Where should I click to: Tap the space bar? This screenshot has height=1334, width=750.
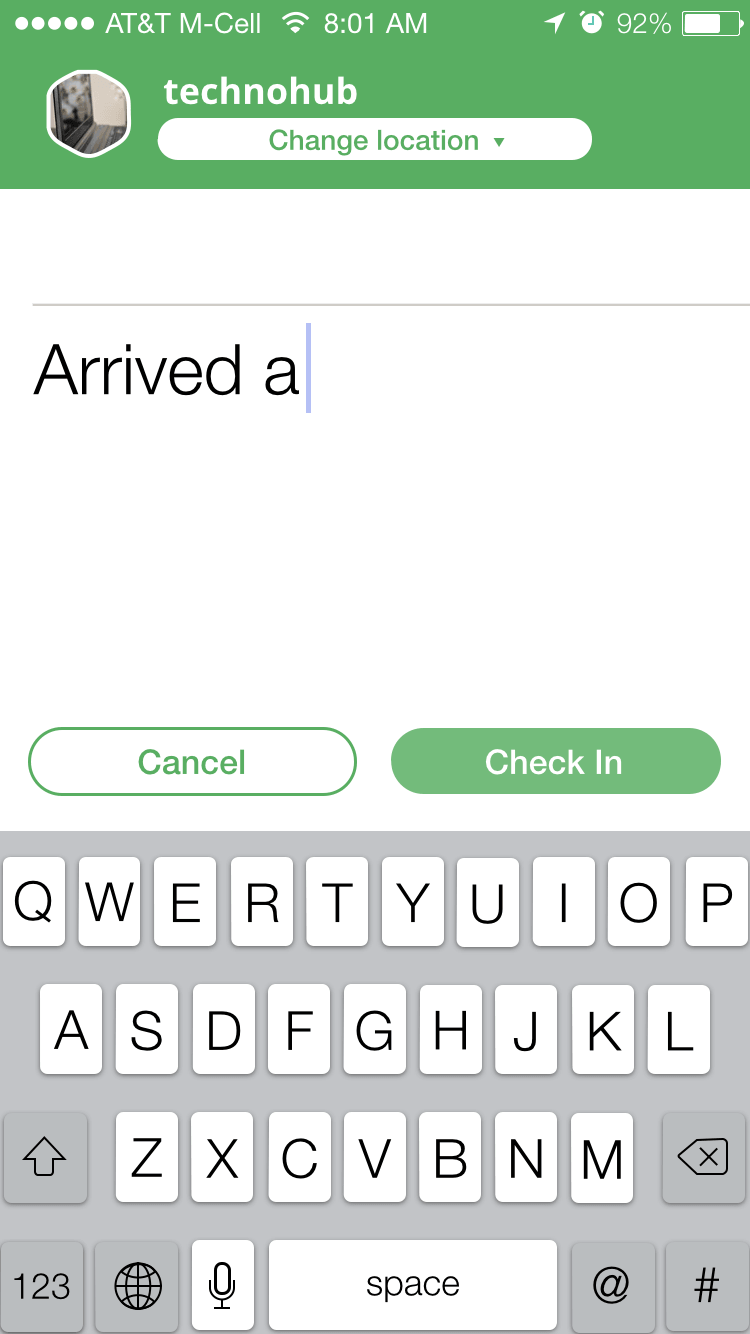[x=412, y=1285]
